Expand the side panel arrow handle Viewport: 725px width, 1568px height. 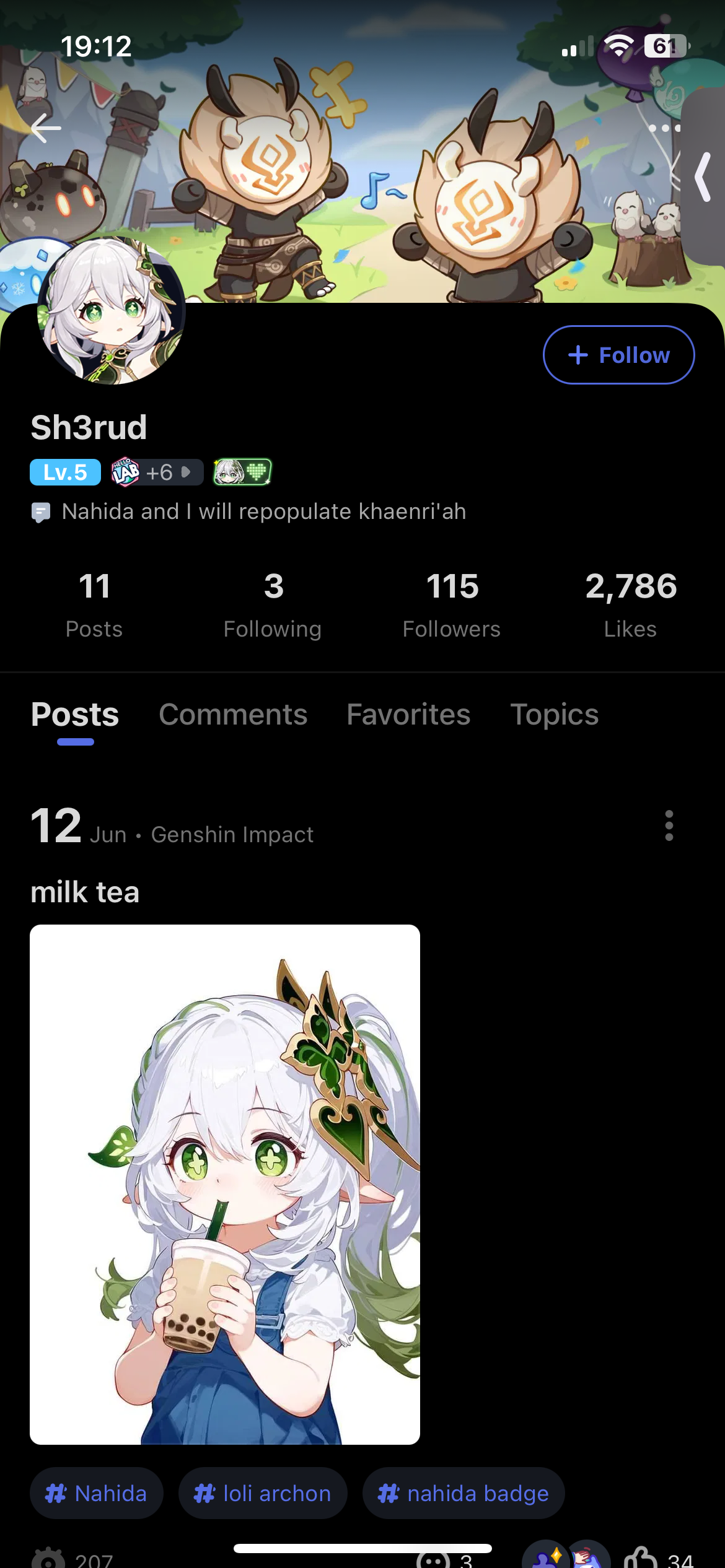pyautogui.click(x=703, y=177)
